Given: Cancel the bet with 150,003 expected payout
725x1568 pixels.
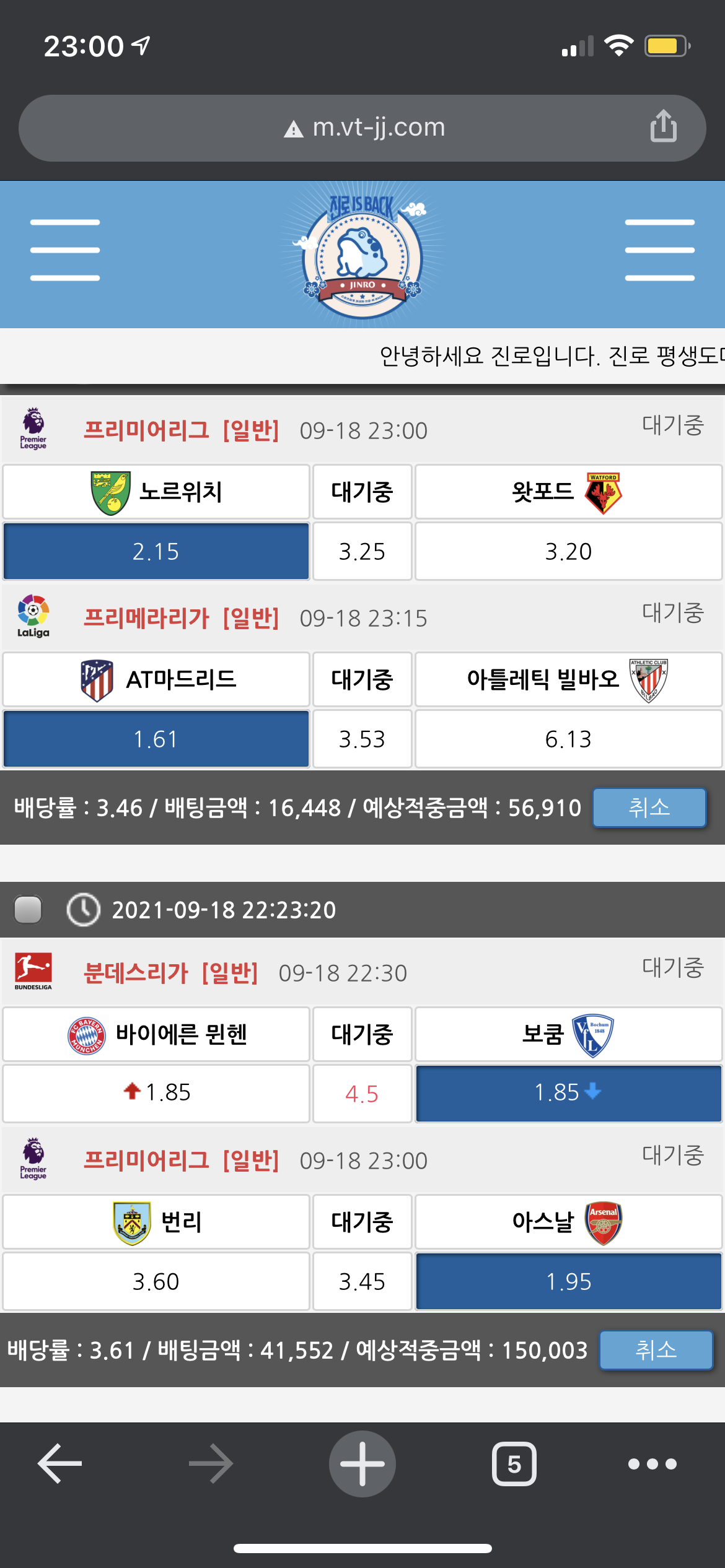Looking at the screenshot, I should (x=656, y=1350).
